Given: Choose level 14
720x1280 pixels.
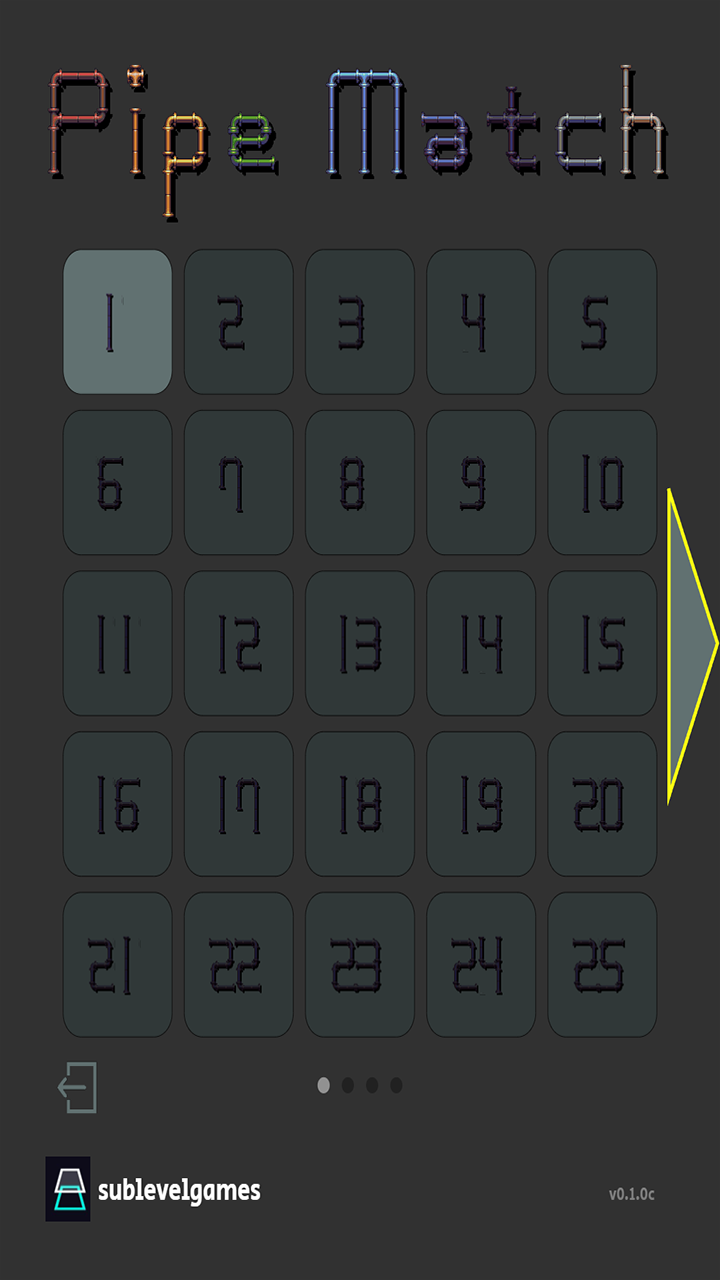Looking at the screenshot, I should tap(481, 643).
